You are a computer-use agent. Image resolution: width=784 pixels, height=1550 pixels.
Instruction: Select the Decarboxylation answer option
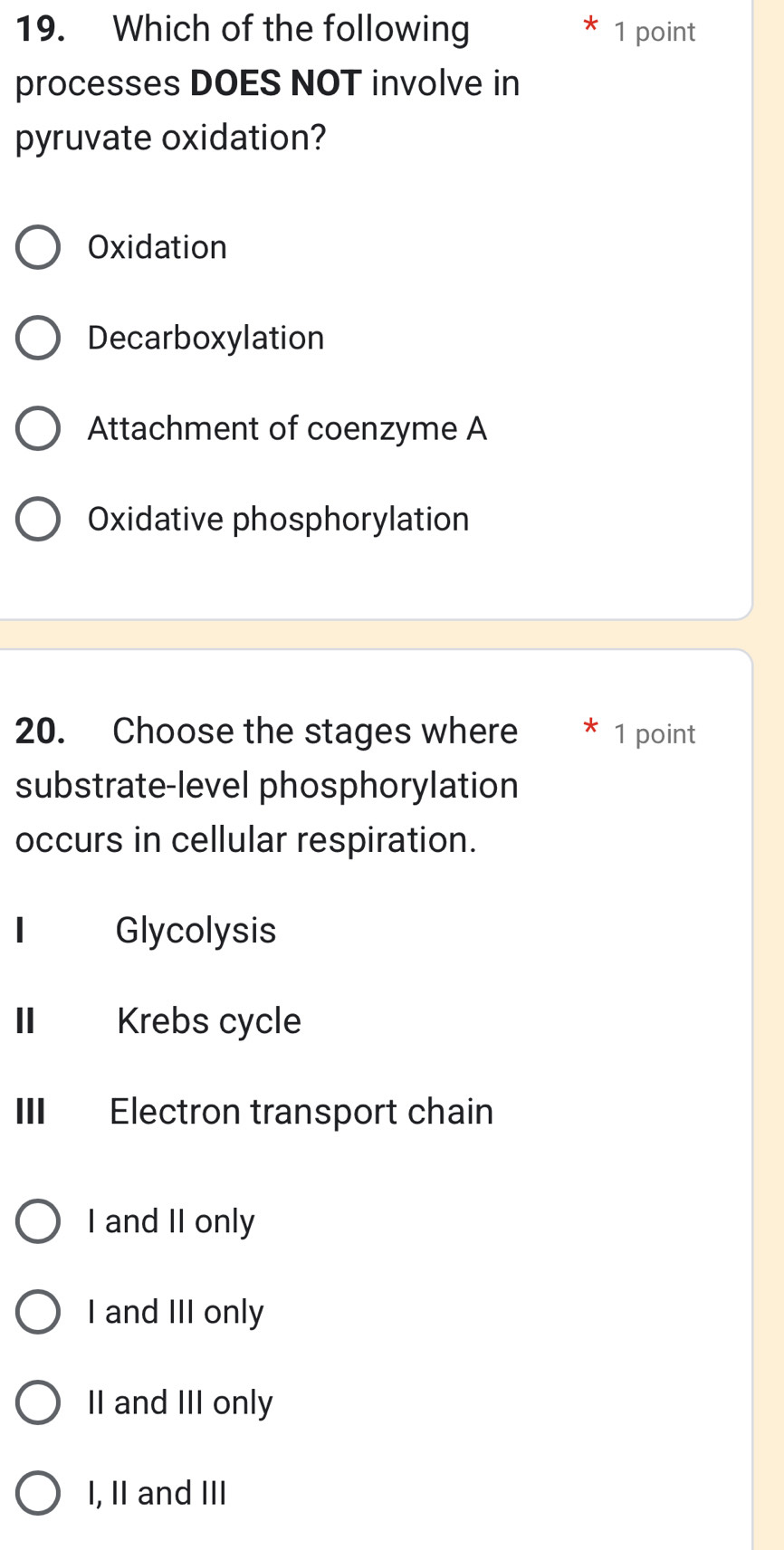tap(204, 338)
